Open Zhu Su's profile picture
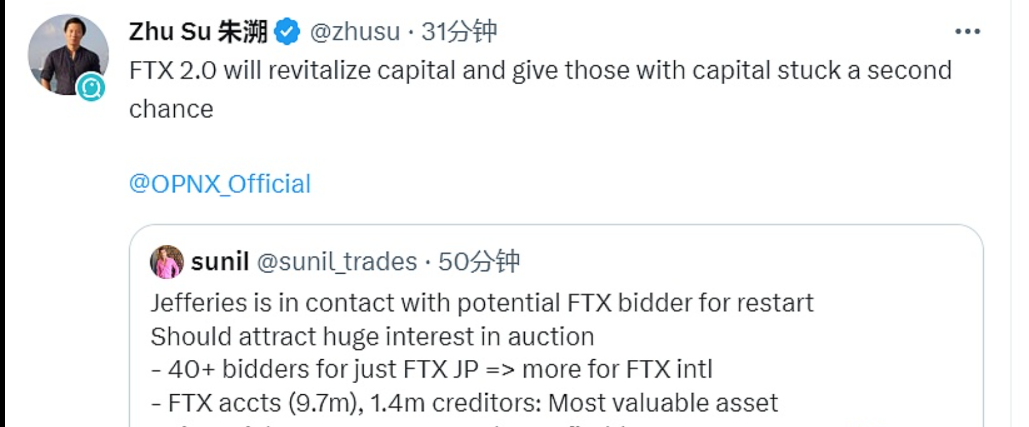This screenshot has width=1029, height=427. click(67, 55)
